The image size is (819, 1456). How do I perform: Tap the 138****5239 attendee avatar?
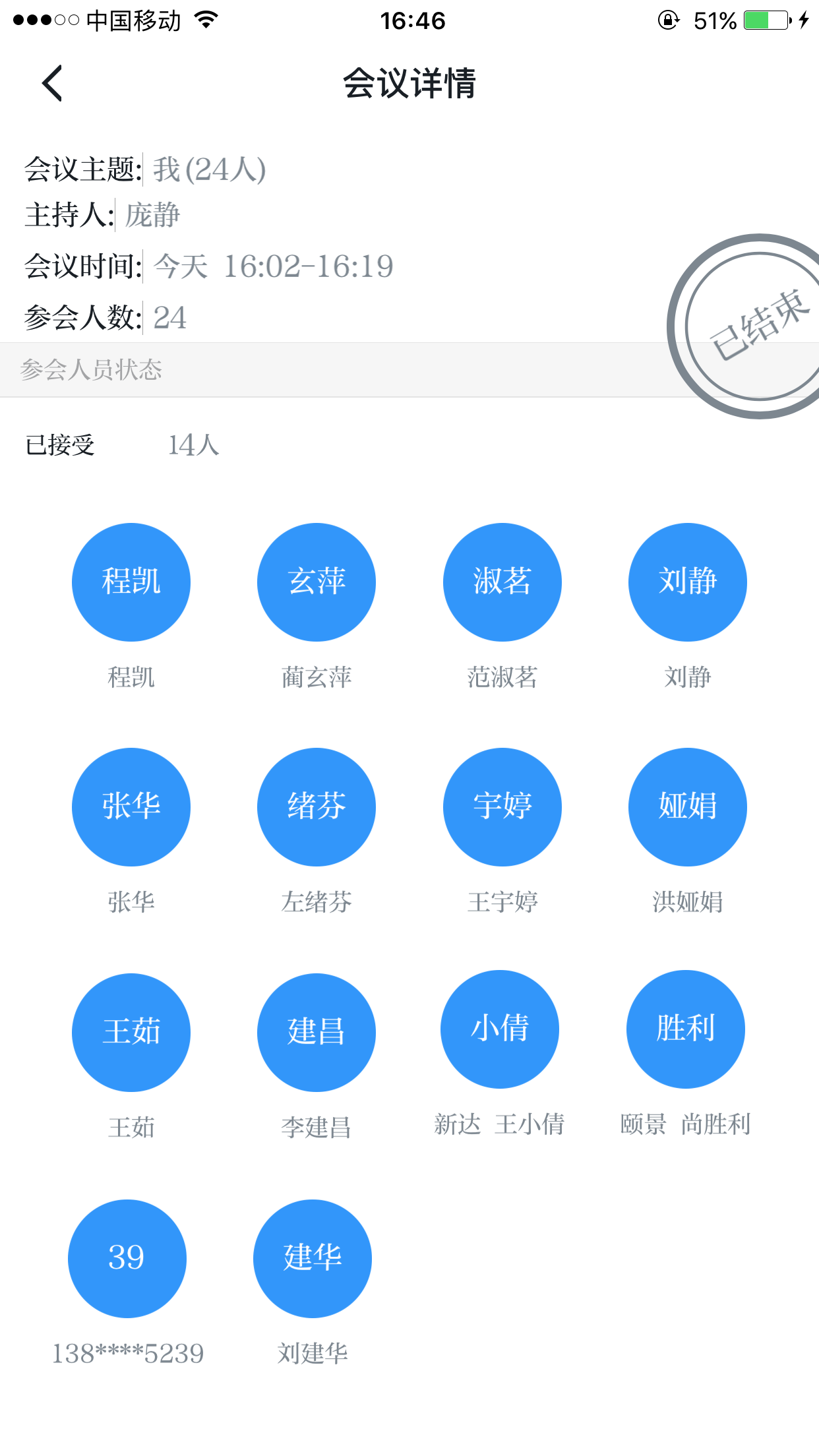(127, 1258)
